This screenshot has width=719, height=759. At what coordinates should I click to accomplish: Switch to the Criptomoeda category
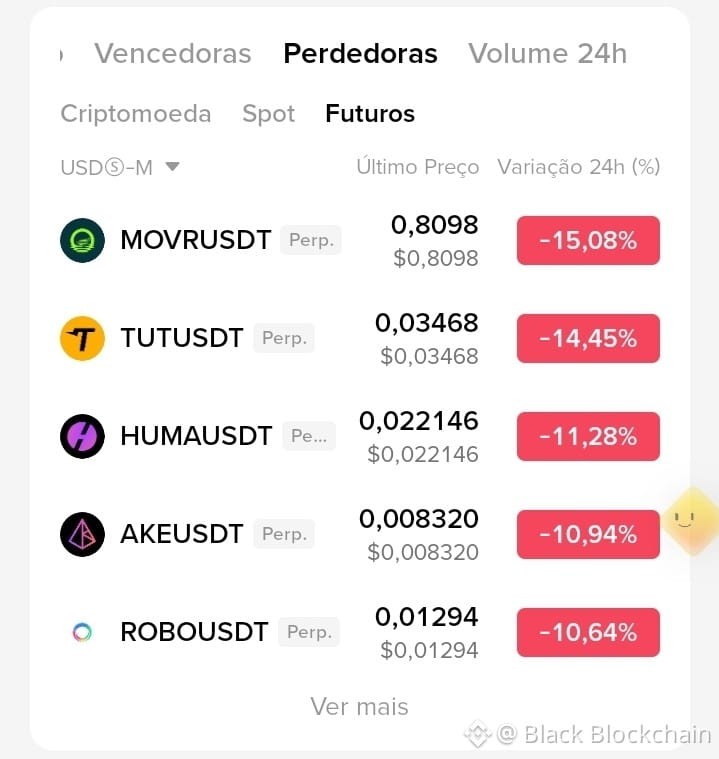136,114
